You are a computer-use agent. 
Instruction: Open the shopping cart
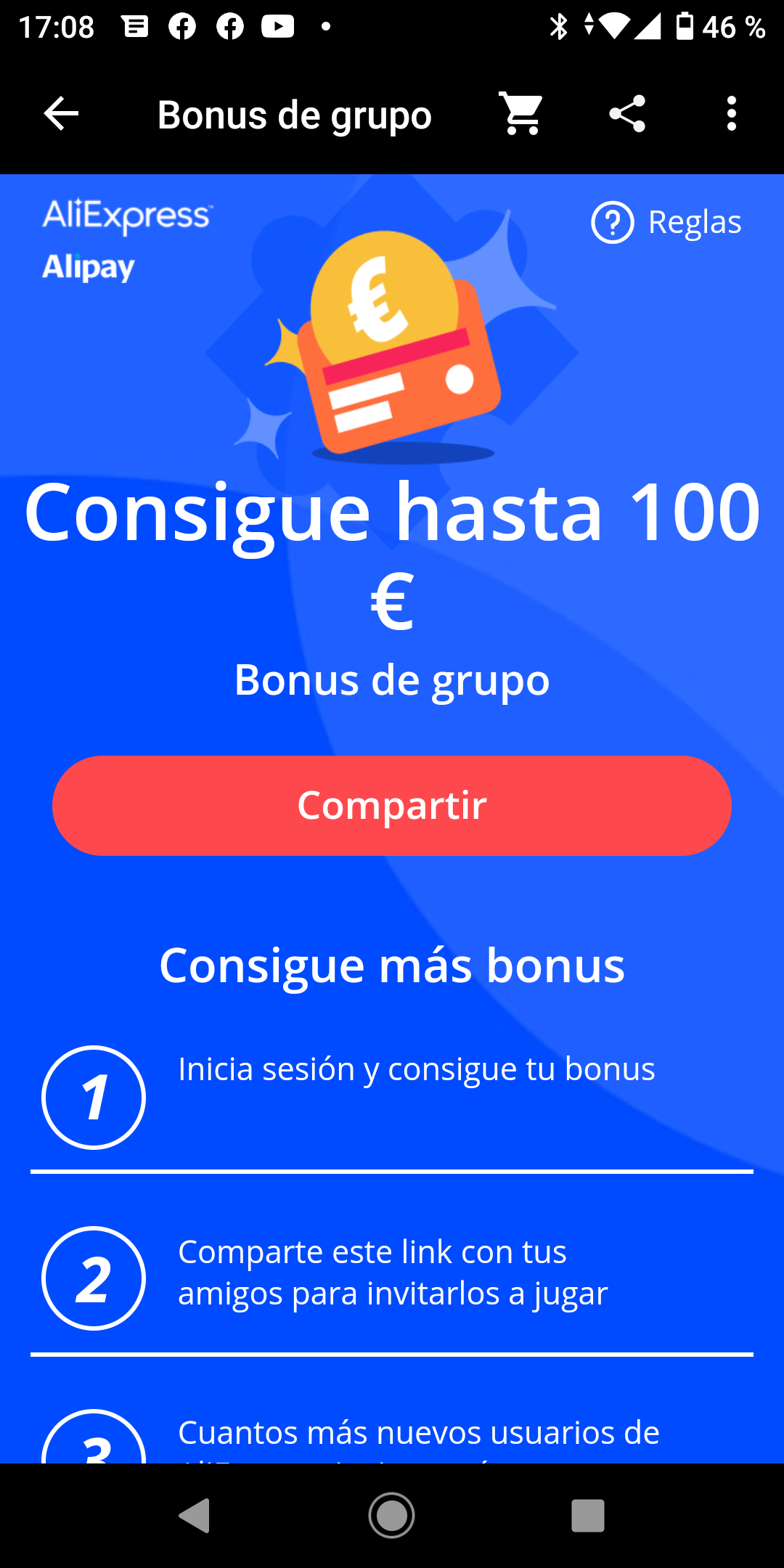coord(521,114)
